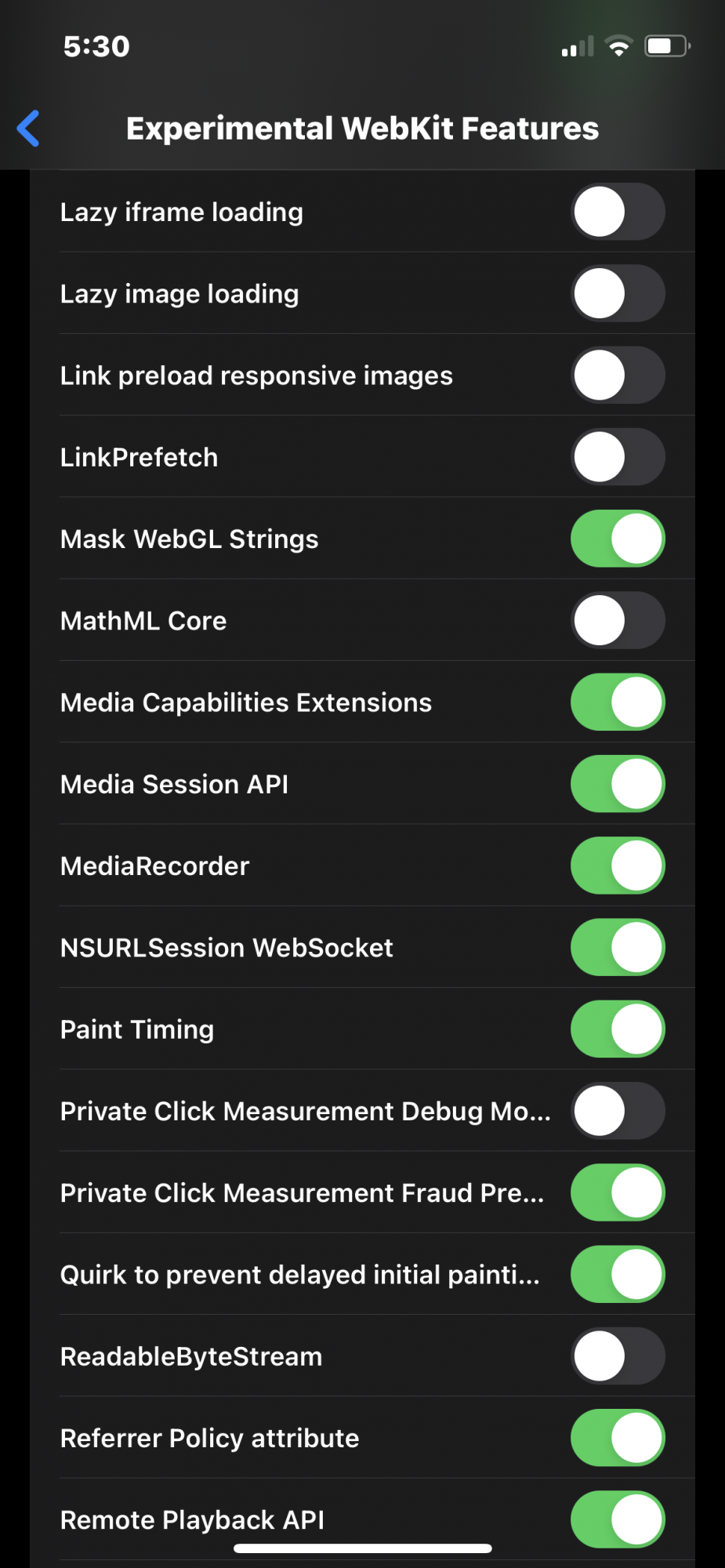Screen dimensions: 725x1568
Task: Turn off Private Click Measurement Fraud Prevention
Action: coord(618,1192)
